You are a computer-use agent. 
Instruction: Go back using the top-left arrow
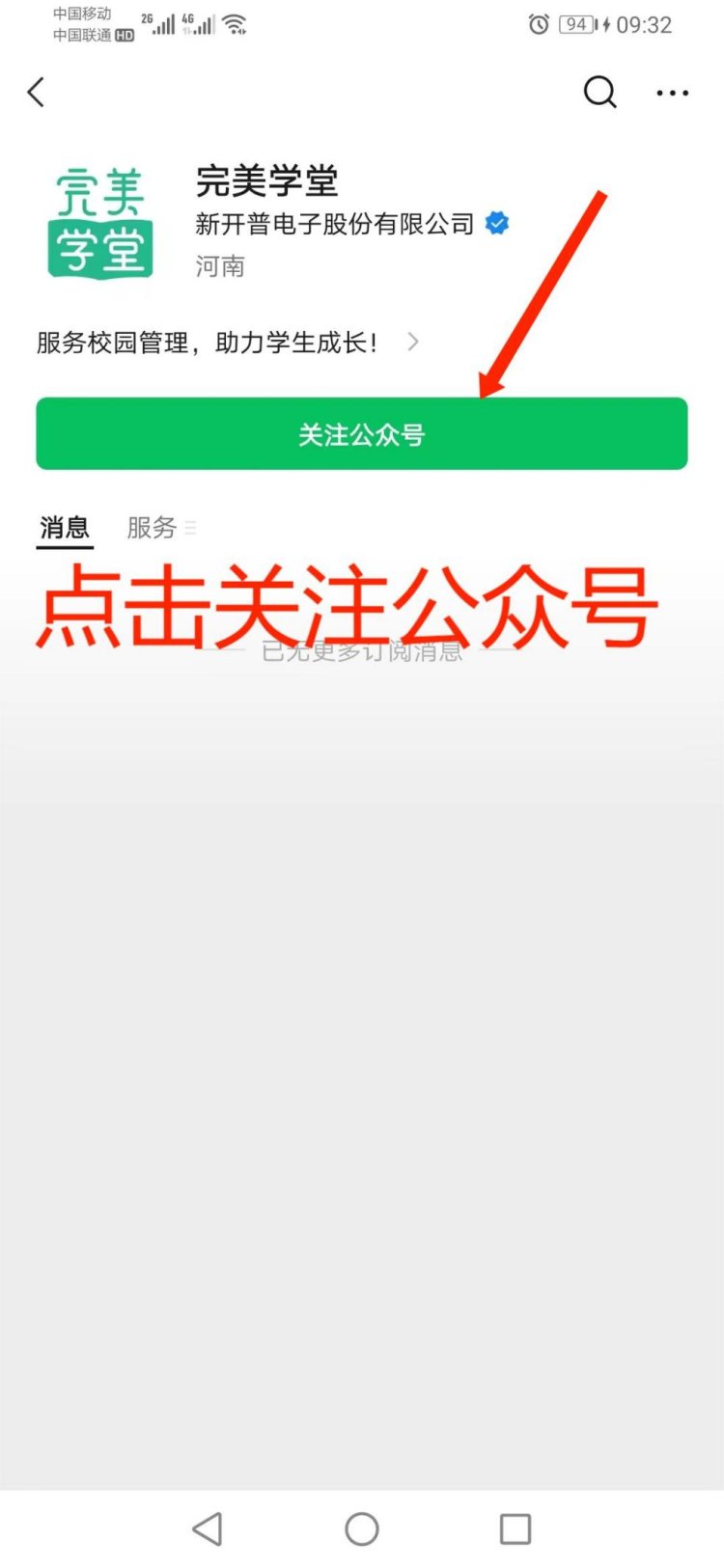pyautogui.click(x=37, y=93)
